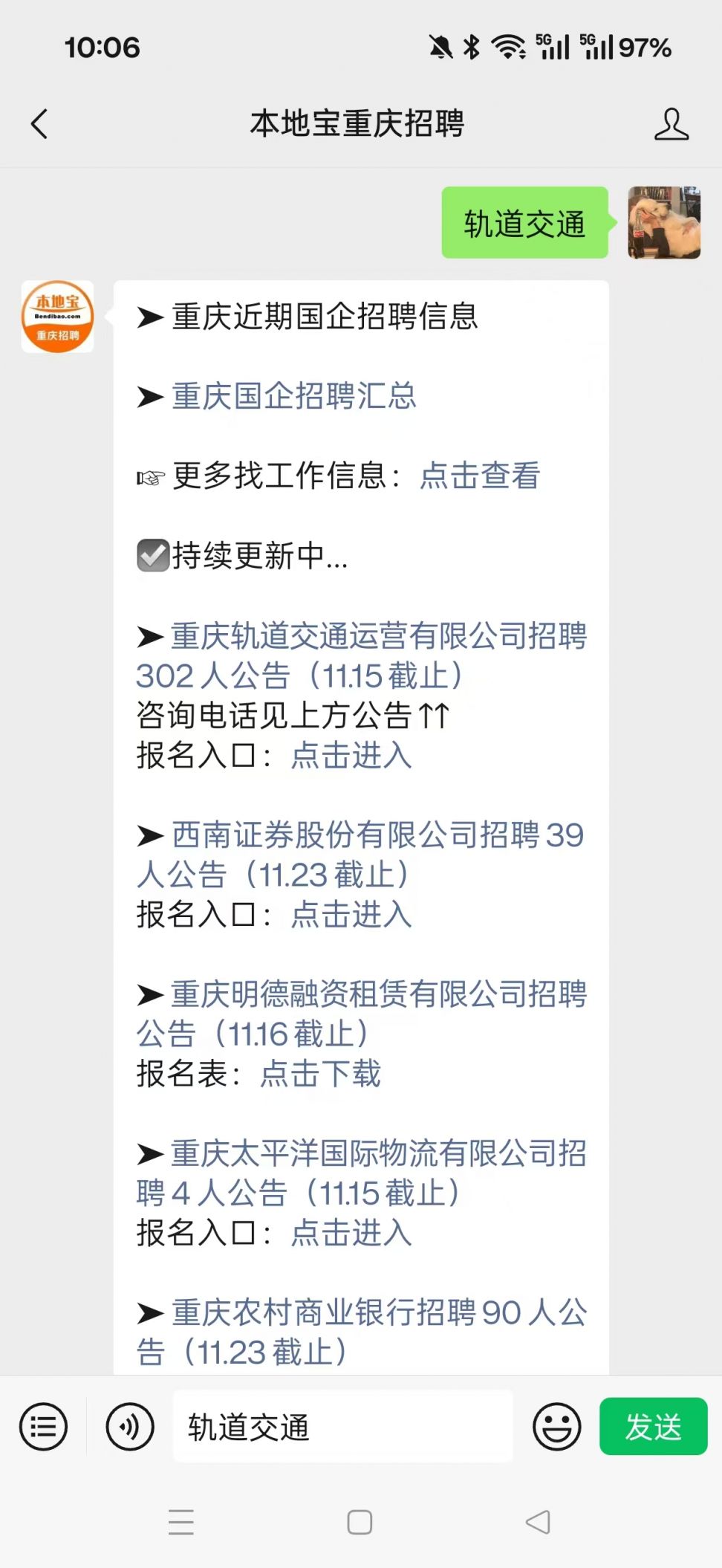
Task: Open 重庆国企招聘汇总 link
Action: point(294,396)
